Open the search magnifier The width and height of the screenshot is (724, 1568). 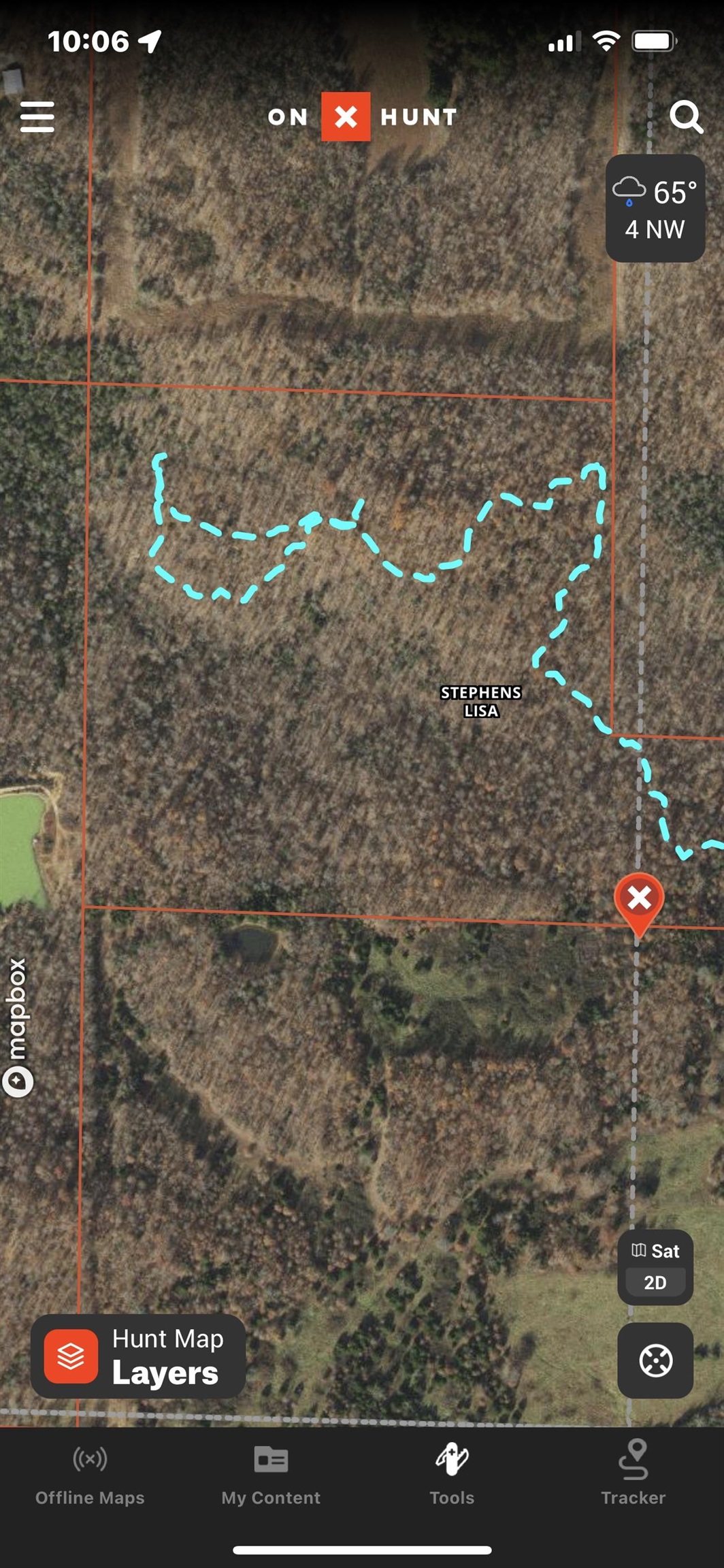click(685, 117)
